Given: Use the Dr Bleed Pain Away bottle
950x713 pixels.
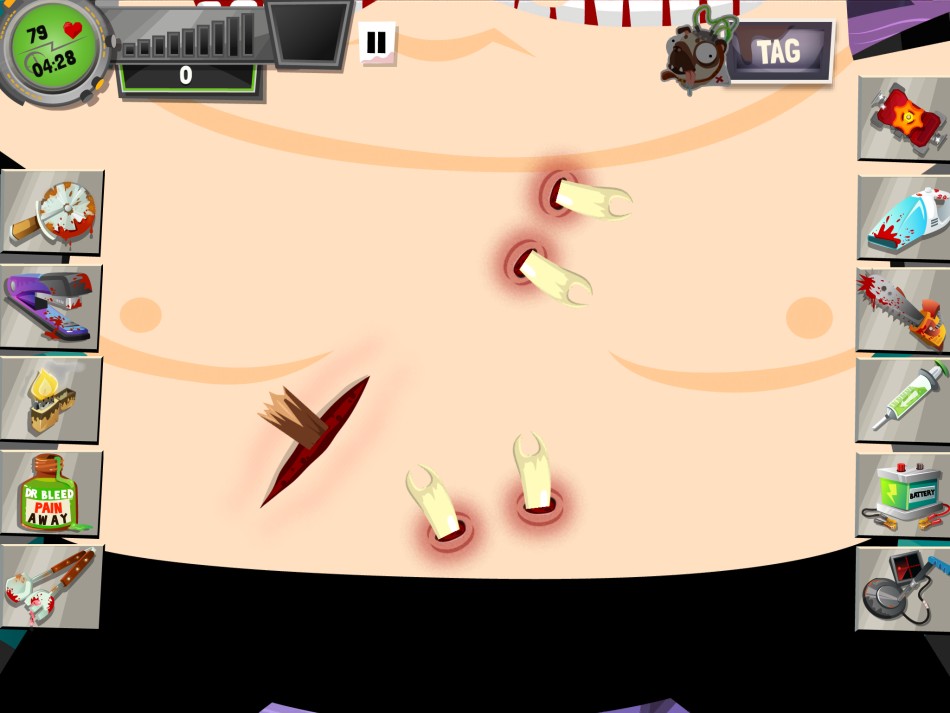Looking at the screenshot, I should click(51, 492).
